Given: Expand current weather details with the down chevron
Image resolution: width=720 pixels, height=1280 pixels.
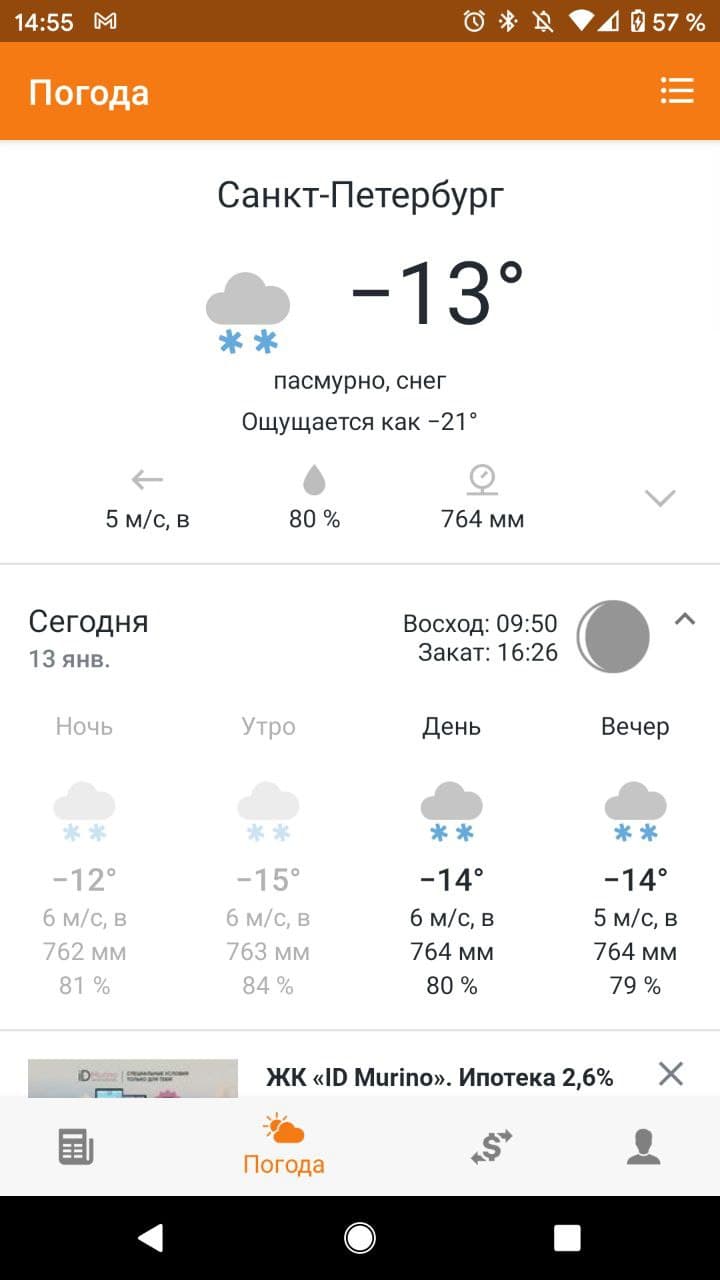Looking at the screenshot, I should (660, 498).
